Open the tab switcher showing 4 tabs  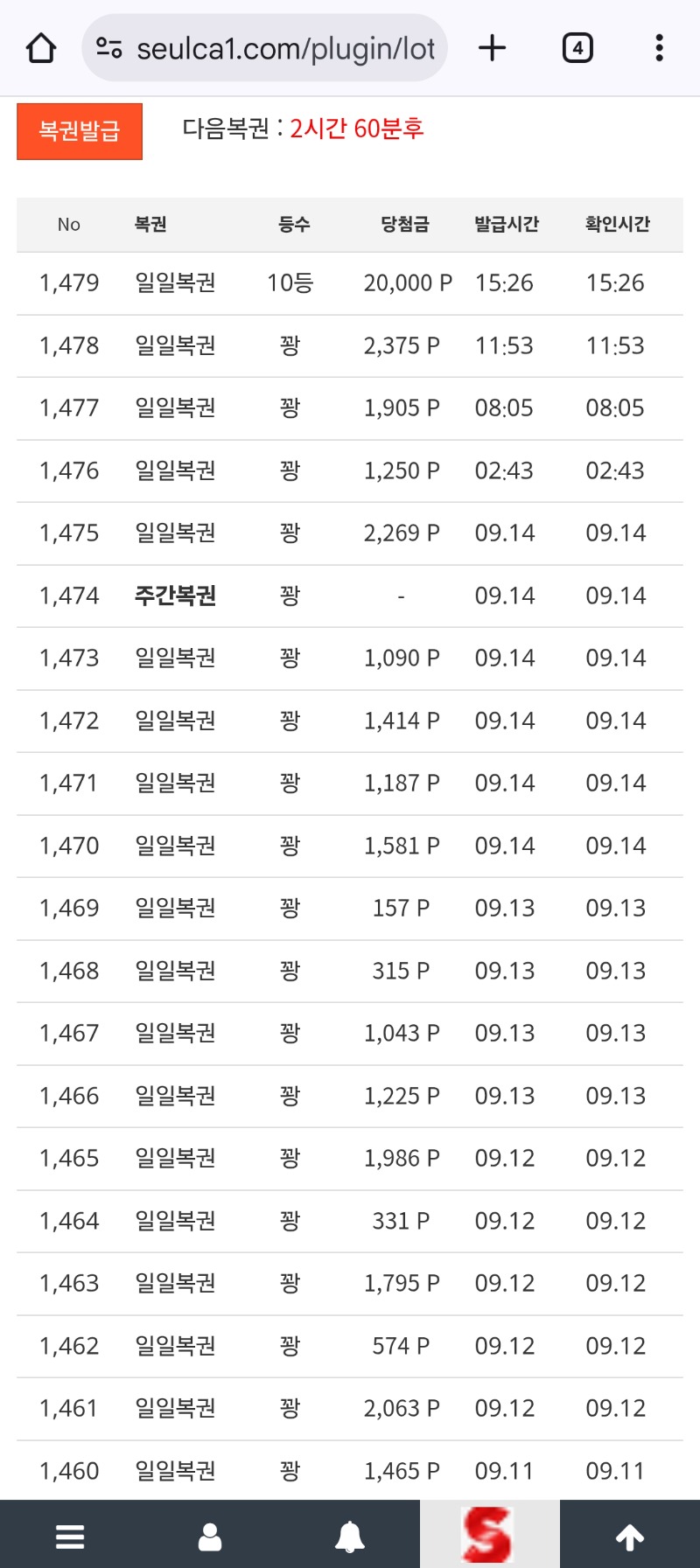point(577,48)
